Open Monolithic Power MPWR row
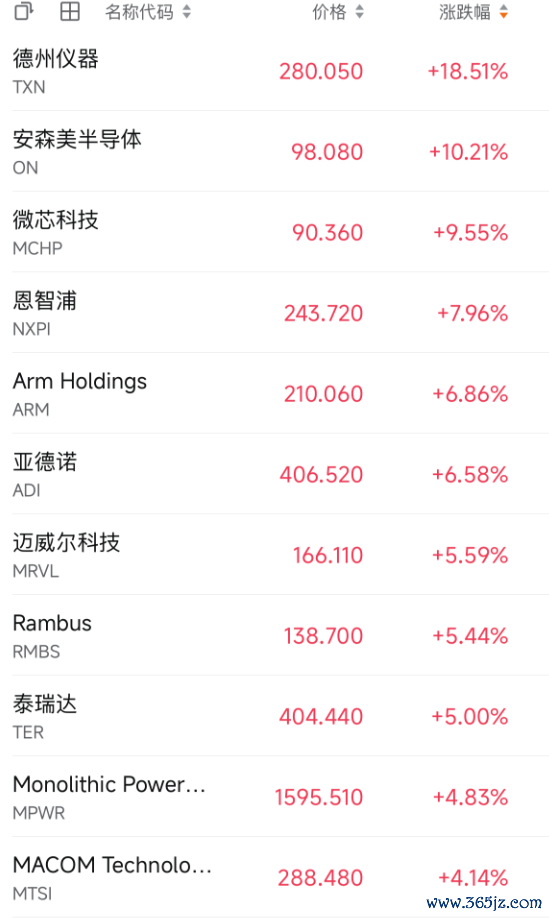Screen dimensions: 549x918 (x=280, y=798)
